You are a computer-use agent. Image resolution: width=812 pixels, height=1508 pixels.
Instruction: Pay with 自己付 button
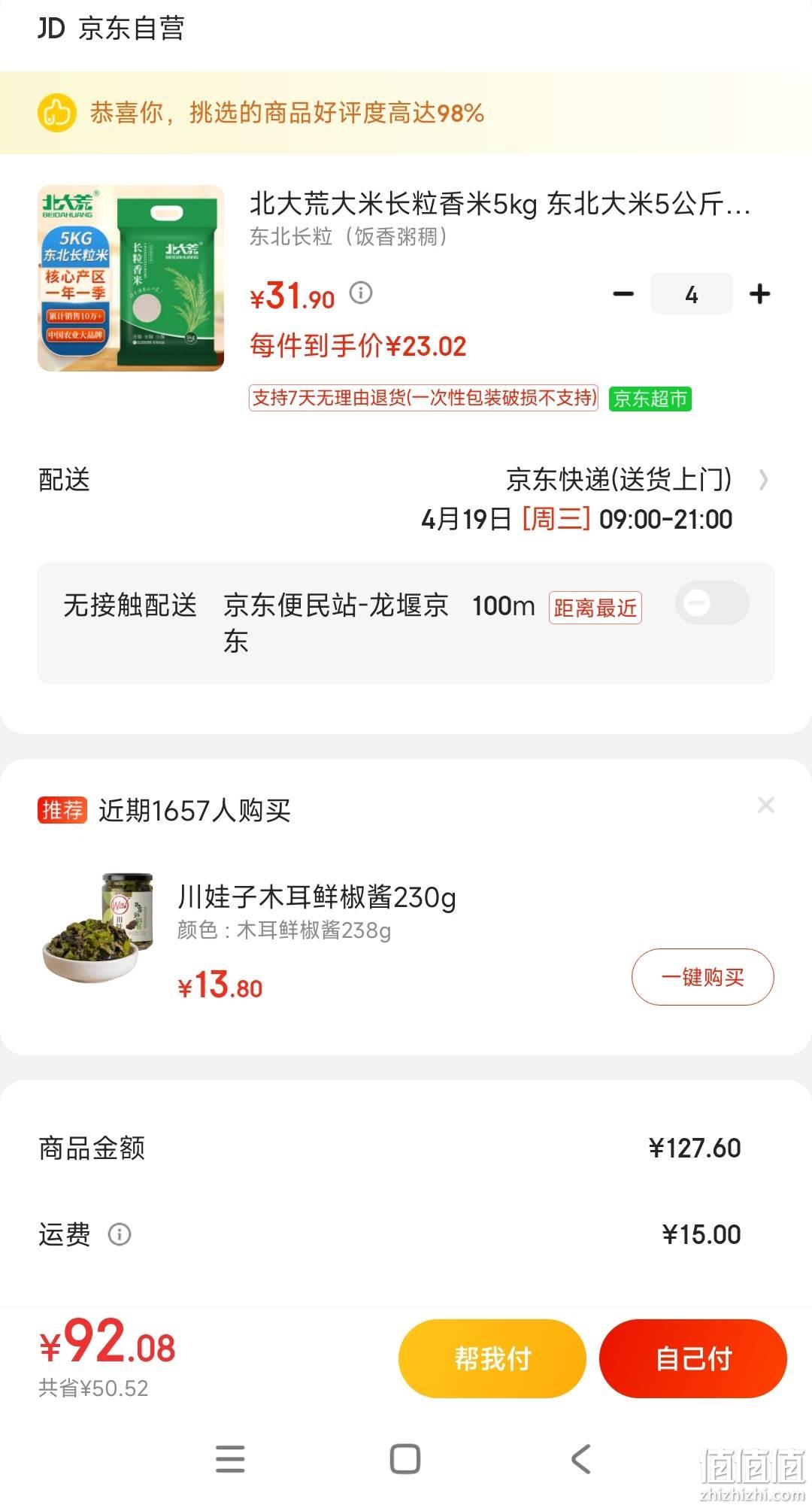pyautogui.click(x=692, y=1358)
